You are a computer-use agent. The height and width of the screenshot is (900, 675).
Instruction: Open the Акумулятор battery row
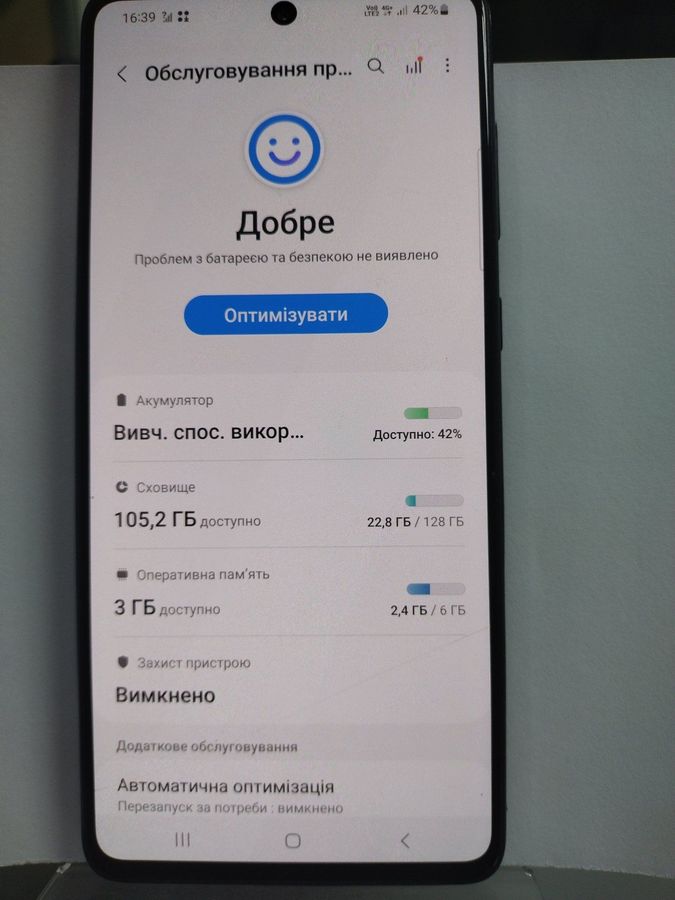288,420
